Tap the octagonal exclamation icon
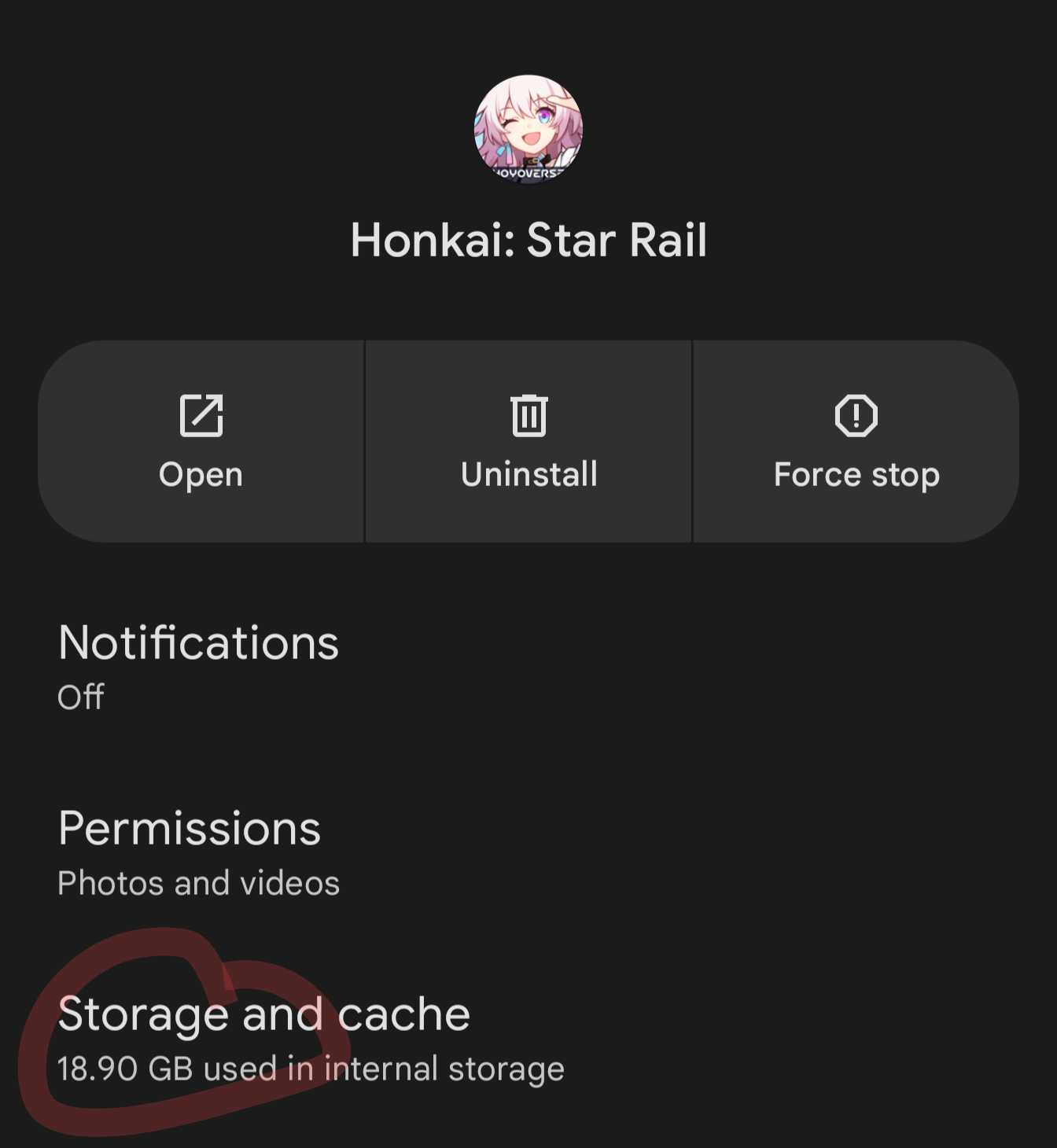Viewport: 1057px width, 1148px height. point(856,417)
